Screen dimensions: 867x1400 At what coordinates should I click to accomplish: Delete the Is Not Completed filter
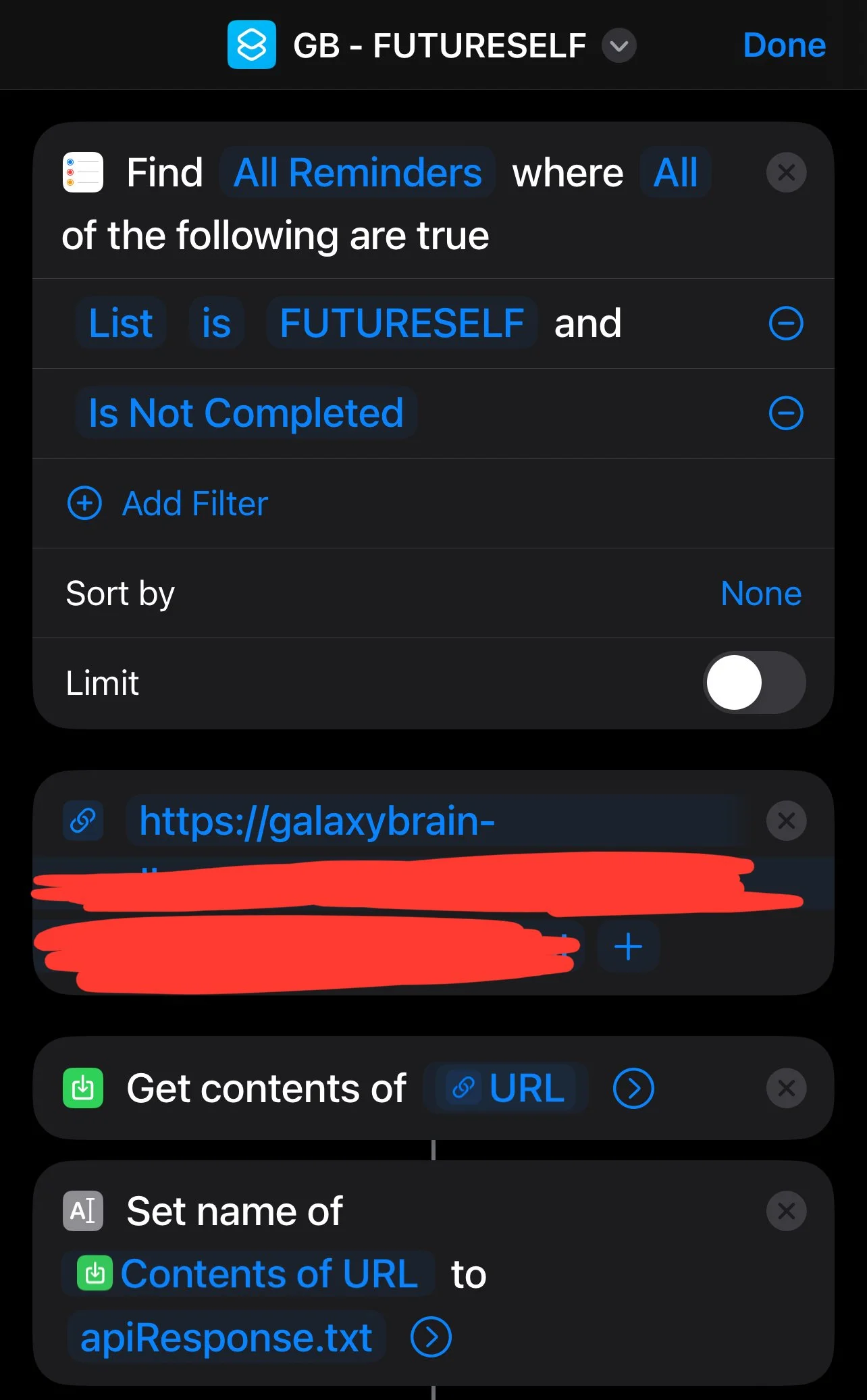coord(786,413)
